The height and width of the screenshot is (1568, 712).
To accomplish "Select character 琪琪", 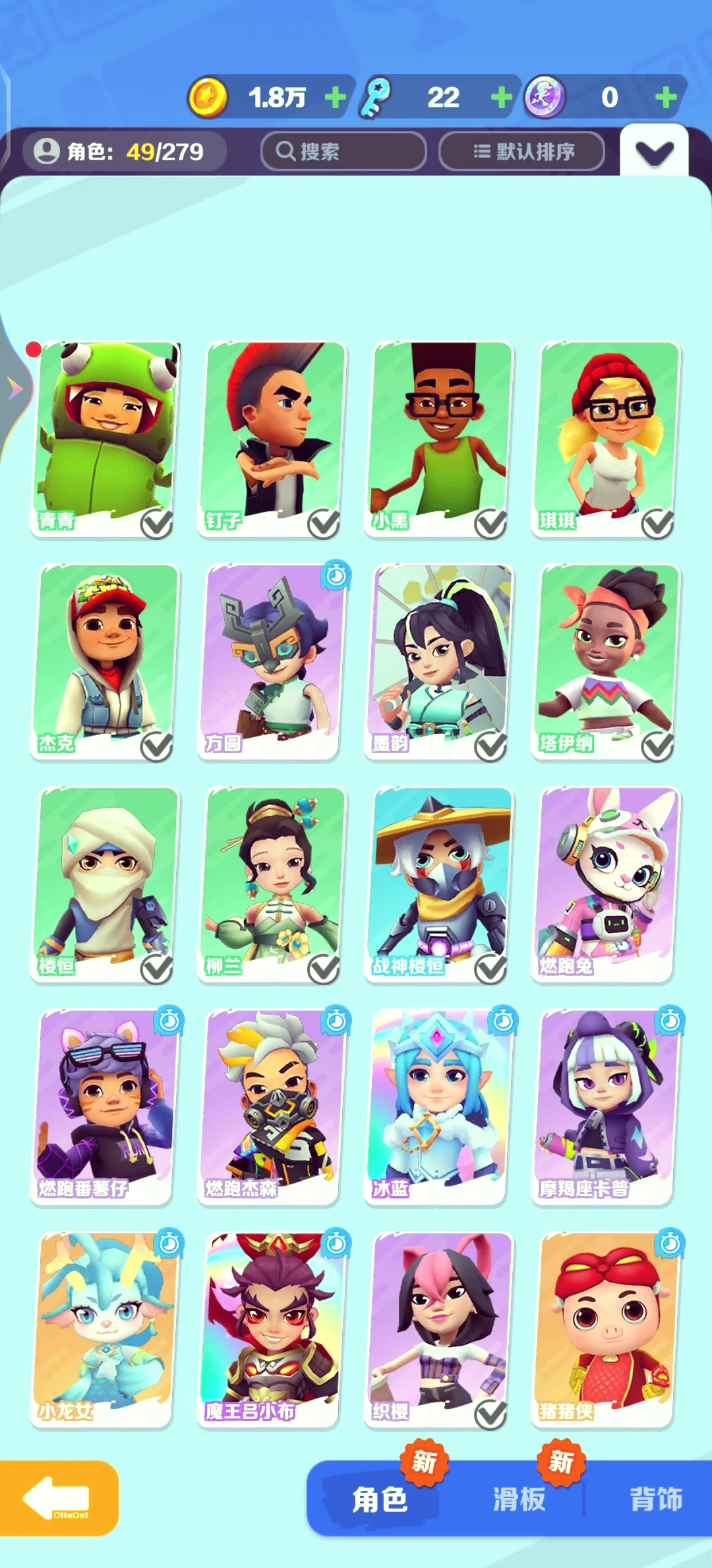I will (606, 438).
